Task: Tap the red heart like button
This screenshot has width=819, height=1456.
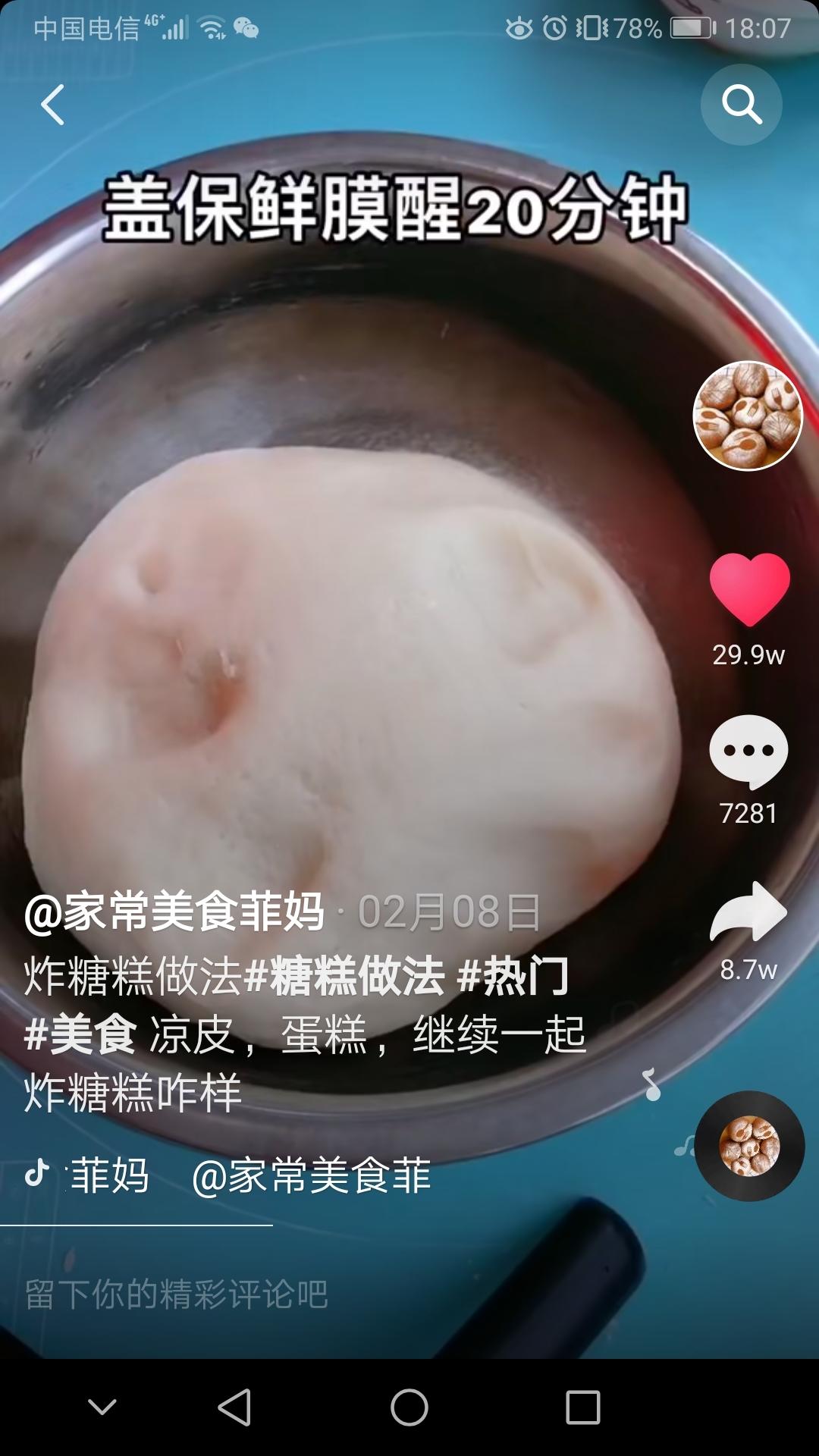Action: click(x=749, y=588)
